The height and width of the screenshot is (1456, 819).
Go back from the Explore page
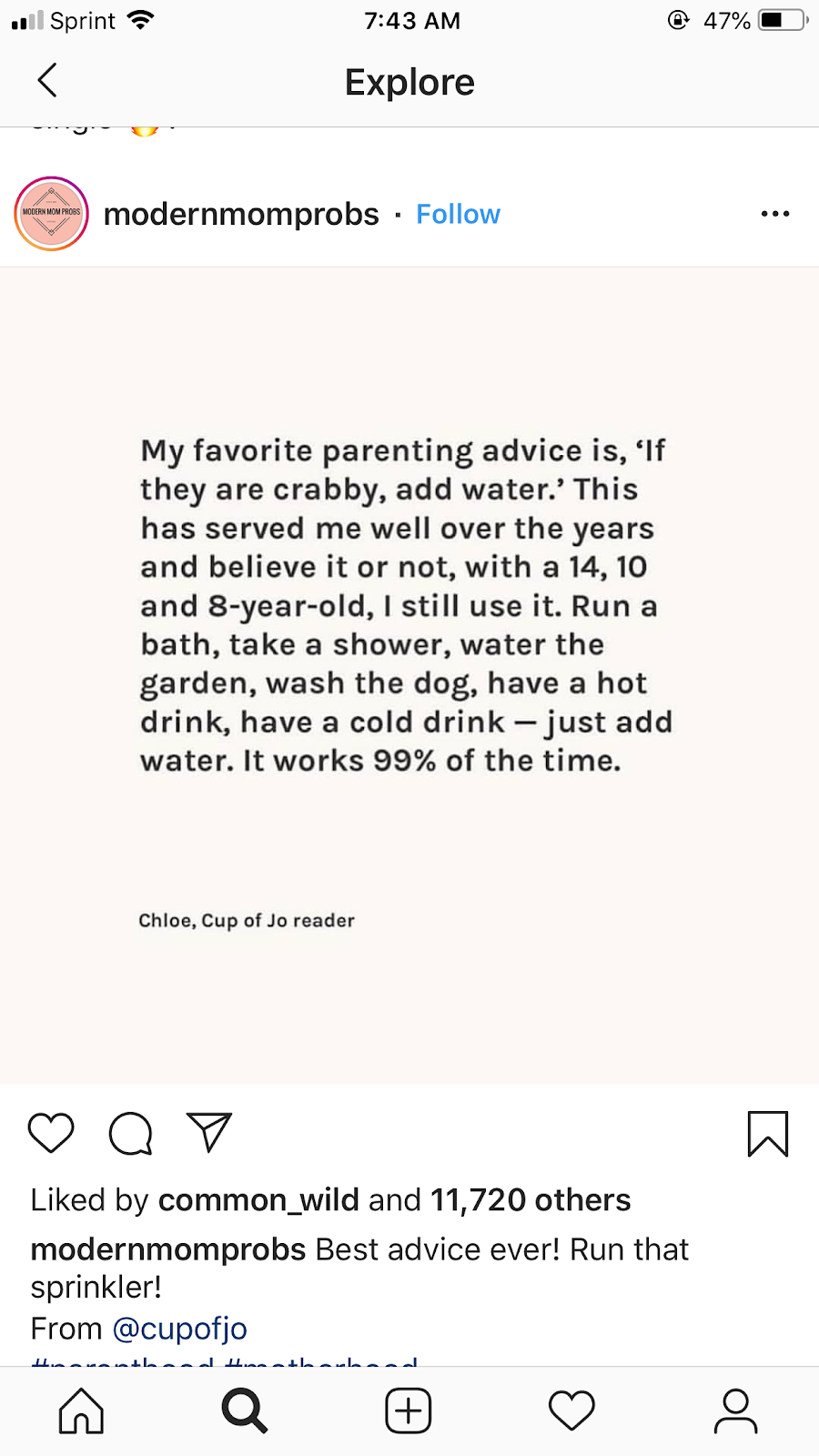click(x=47, y=81)
